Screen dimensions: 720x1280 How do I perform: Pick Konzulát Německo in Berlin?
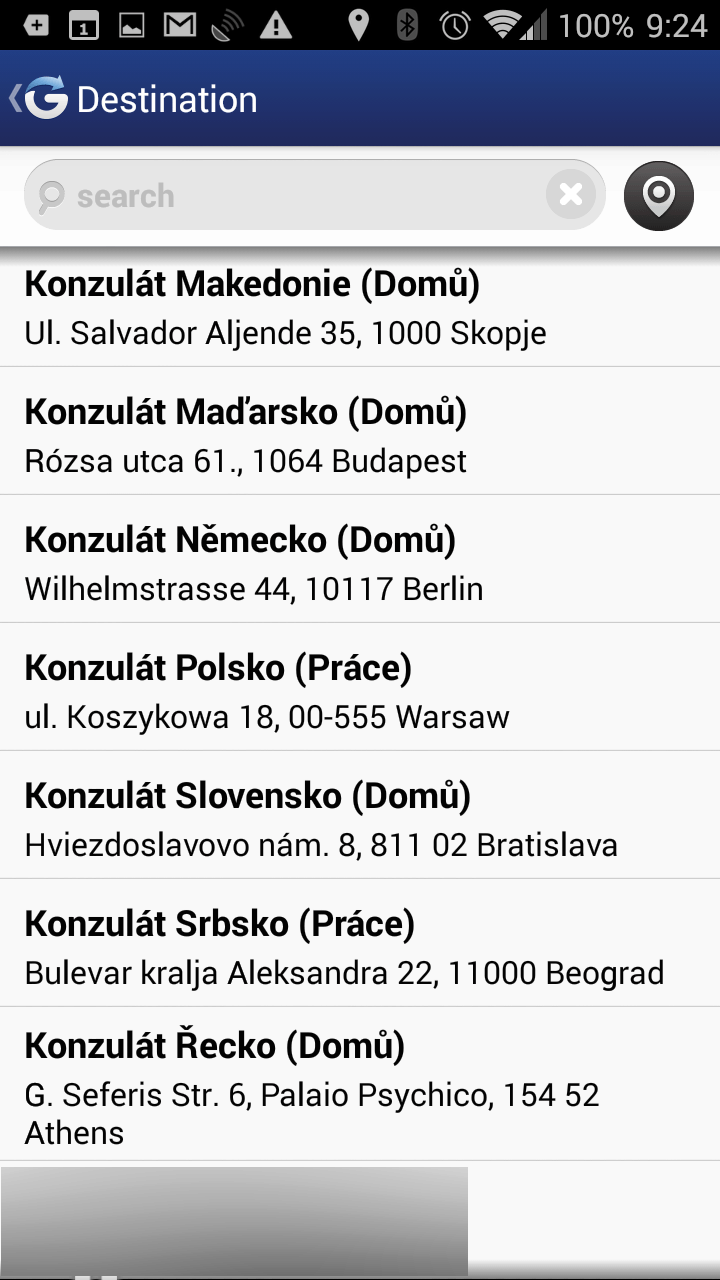(360, 559)
